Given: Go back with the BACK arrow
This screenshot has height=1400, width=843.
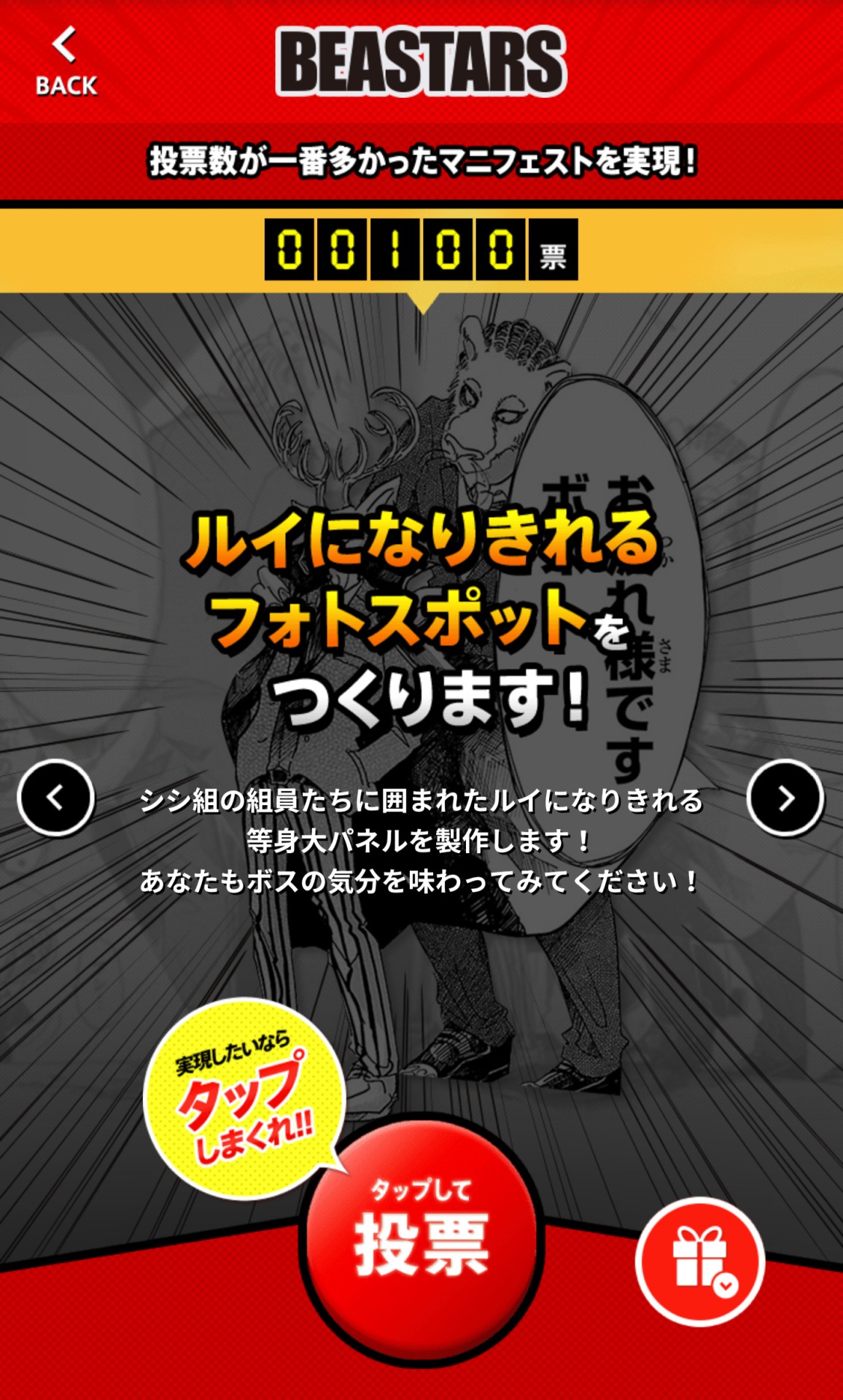Looking at the screenshot, I should tap(66, 62).
